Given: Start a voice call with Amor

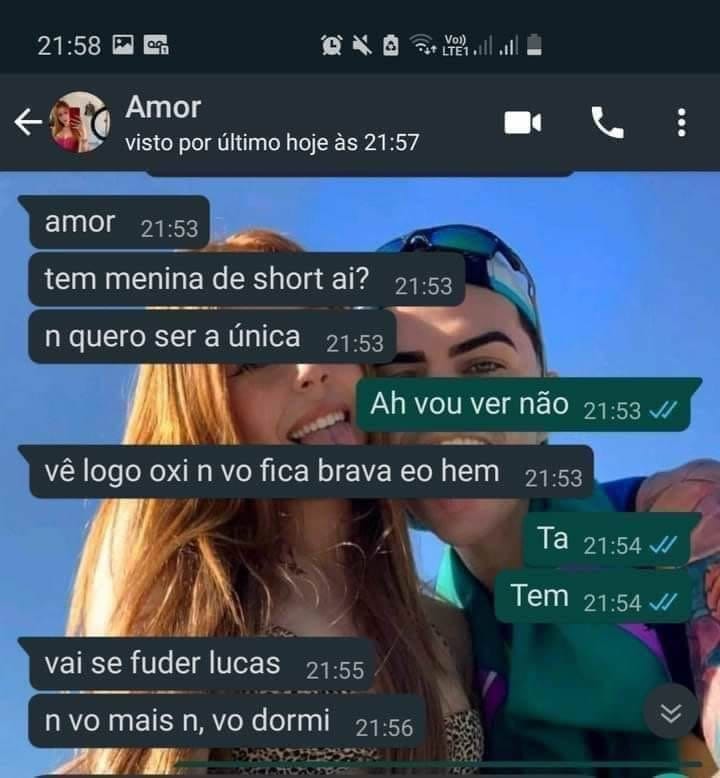Looking at the screenshot, I should point(607,120).
